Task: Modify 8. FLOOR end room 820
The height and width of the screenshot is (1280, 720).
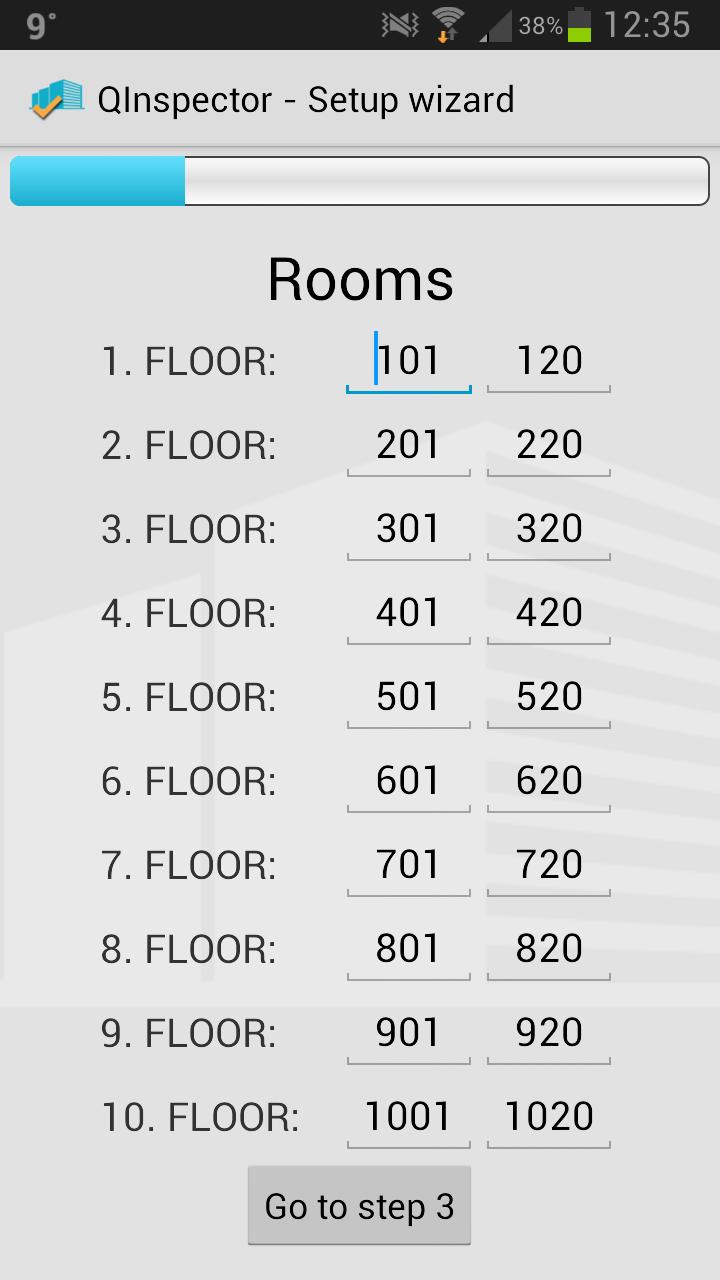Action: coord(548,949)
